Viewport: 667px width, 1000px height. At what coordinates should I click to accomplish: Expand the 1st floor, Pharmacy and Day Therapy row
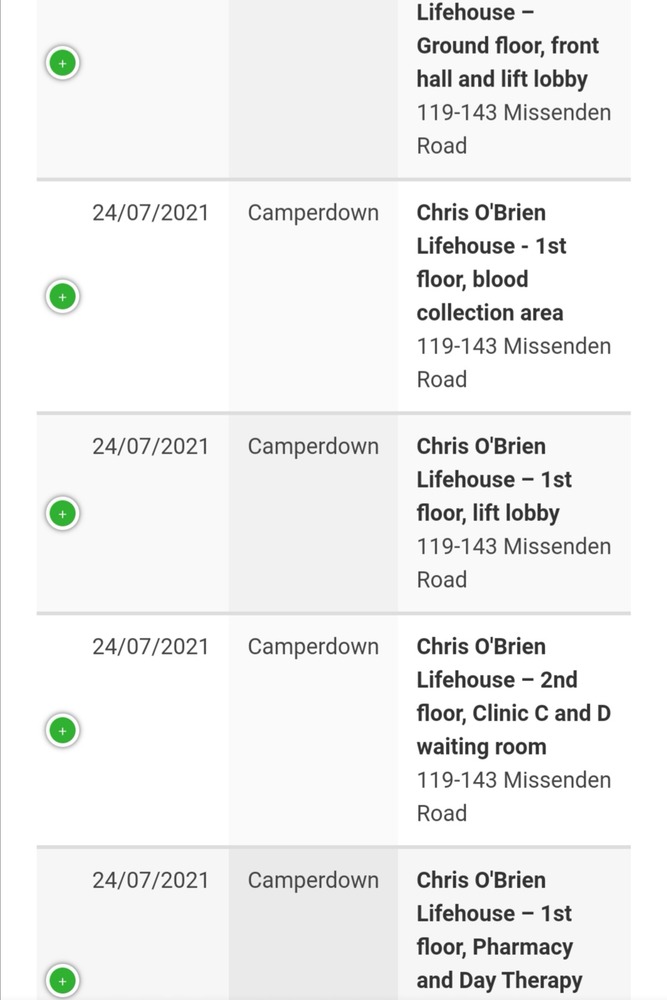point(62,981)
